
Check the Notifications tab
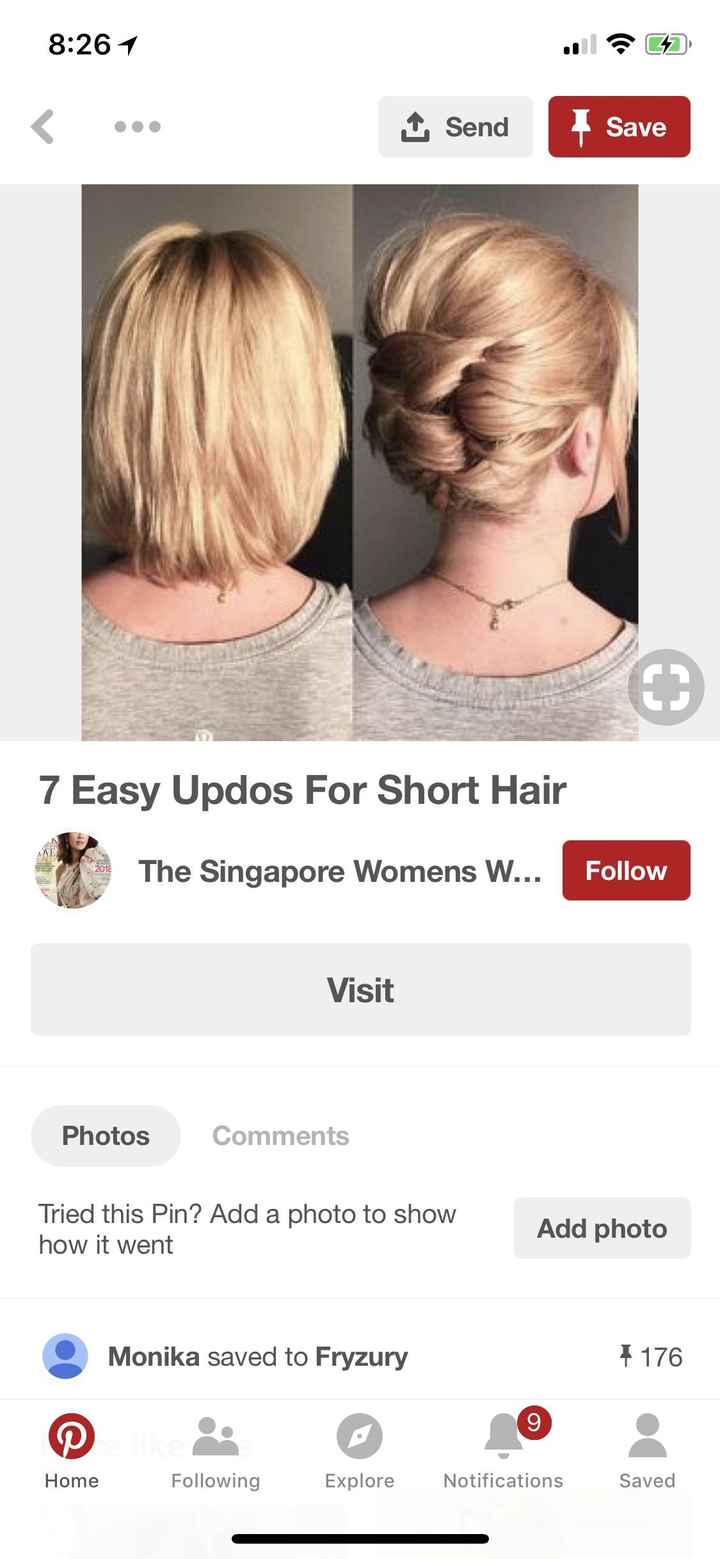[x=503, y=1451]
